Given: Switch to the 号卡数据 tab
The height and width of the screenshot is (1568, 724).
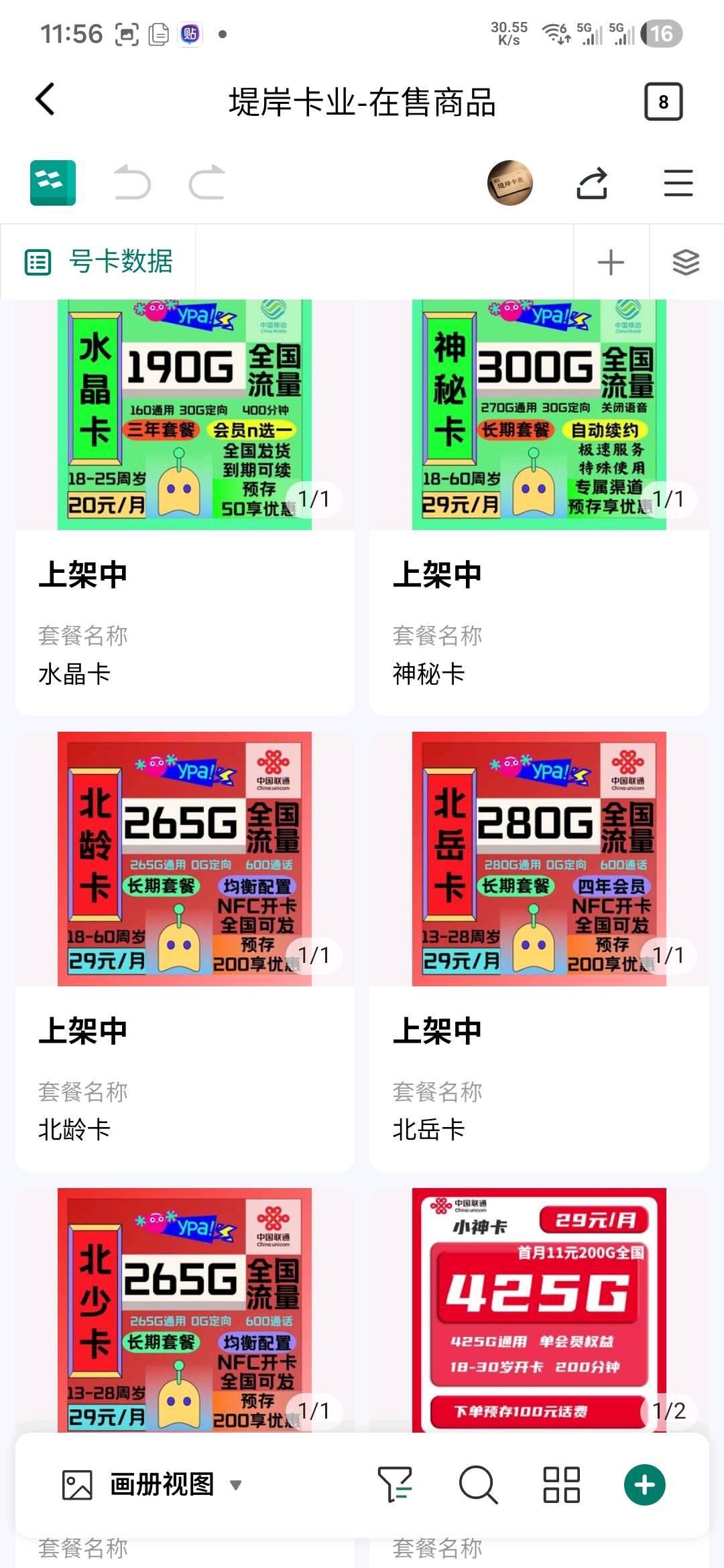Looking at the screenshot, I should 101,261.
